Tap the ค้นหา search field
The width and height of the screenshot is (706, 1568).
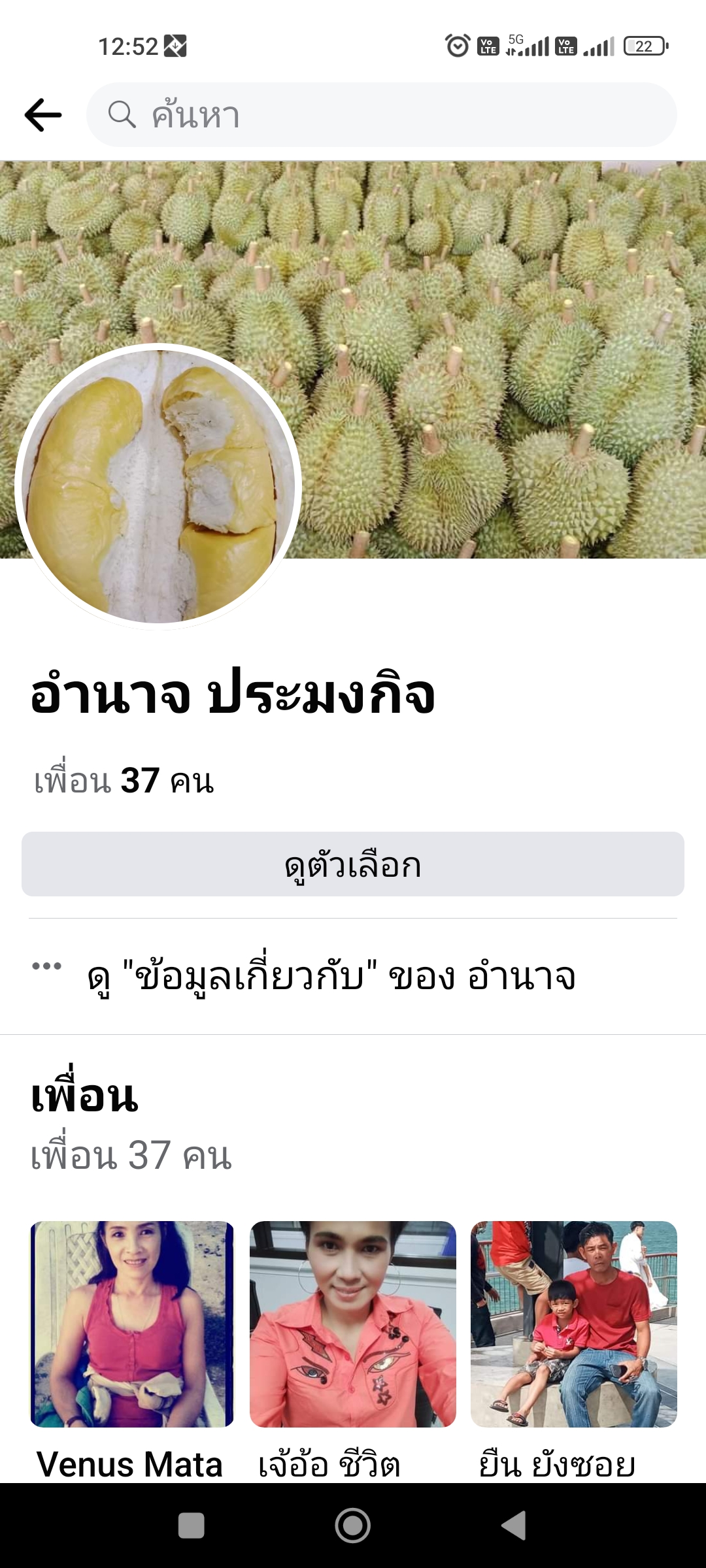coord(382,115)
